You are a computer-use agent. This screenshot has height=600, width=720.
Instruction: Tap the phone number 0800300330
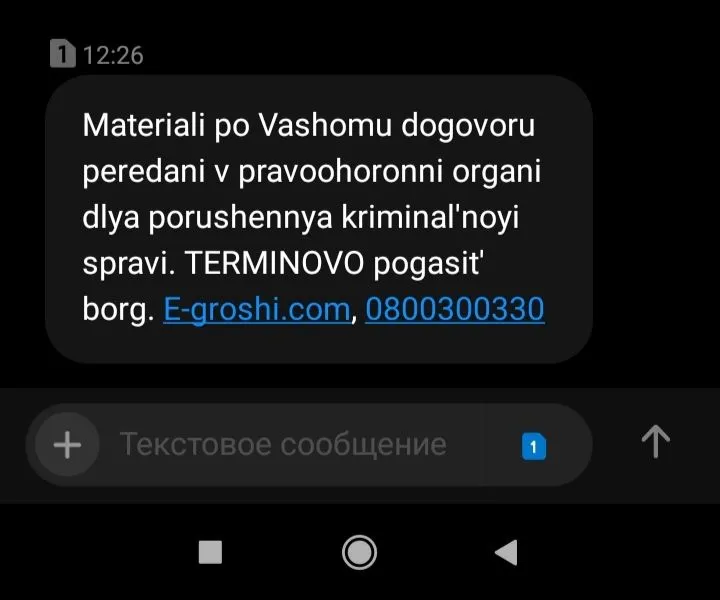point(454,310)
